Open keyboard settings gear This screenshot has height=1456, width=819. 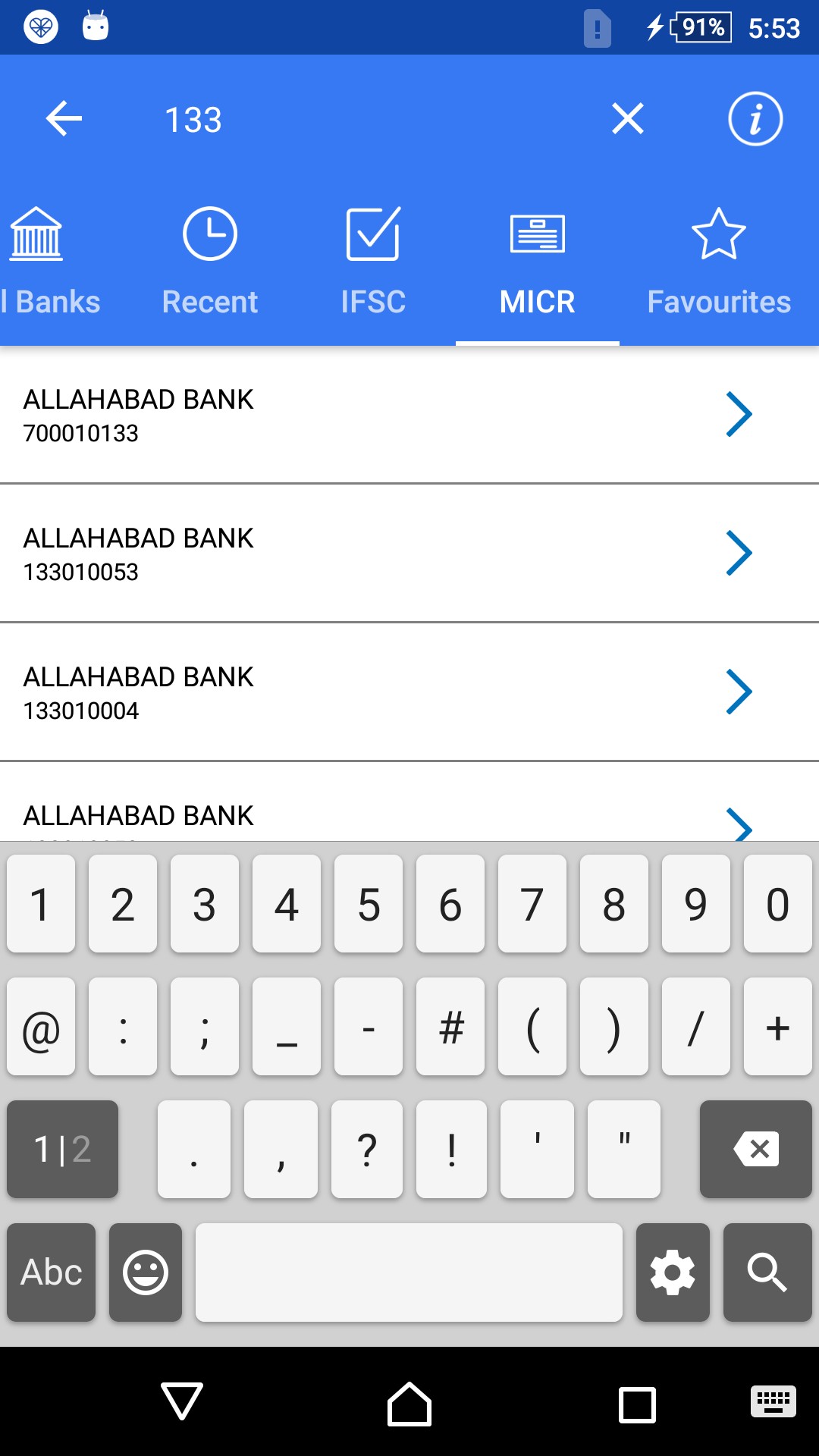click(673, 1272)
